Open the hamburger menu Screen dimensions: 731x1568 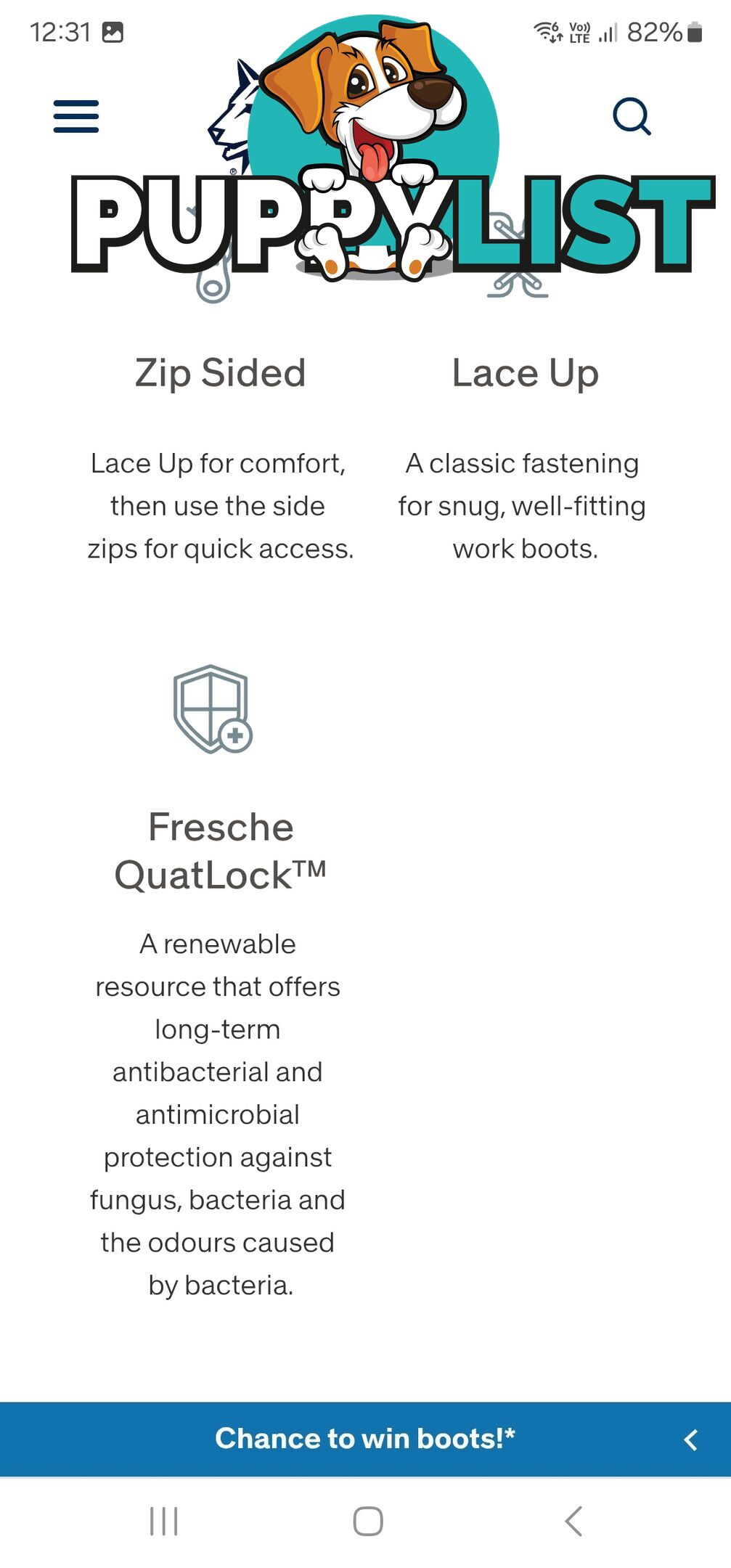click(76, 116)
